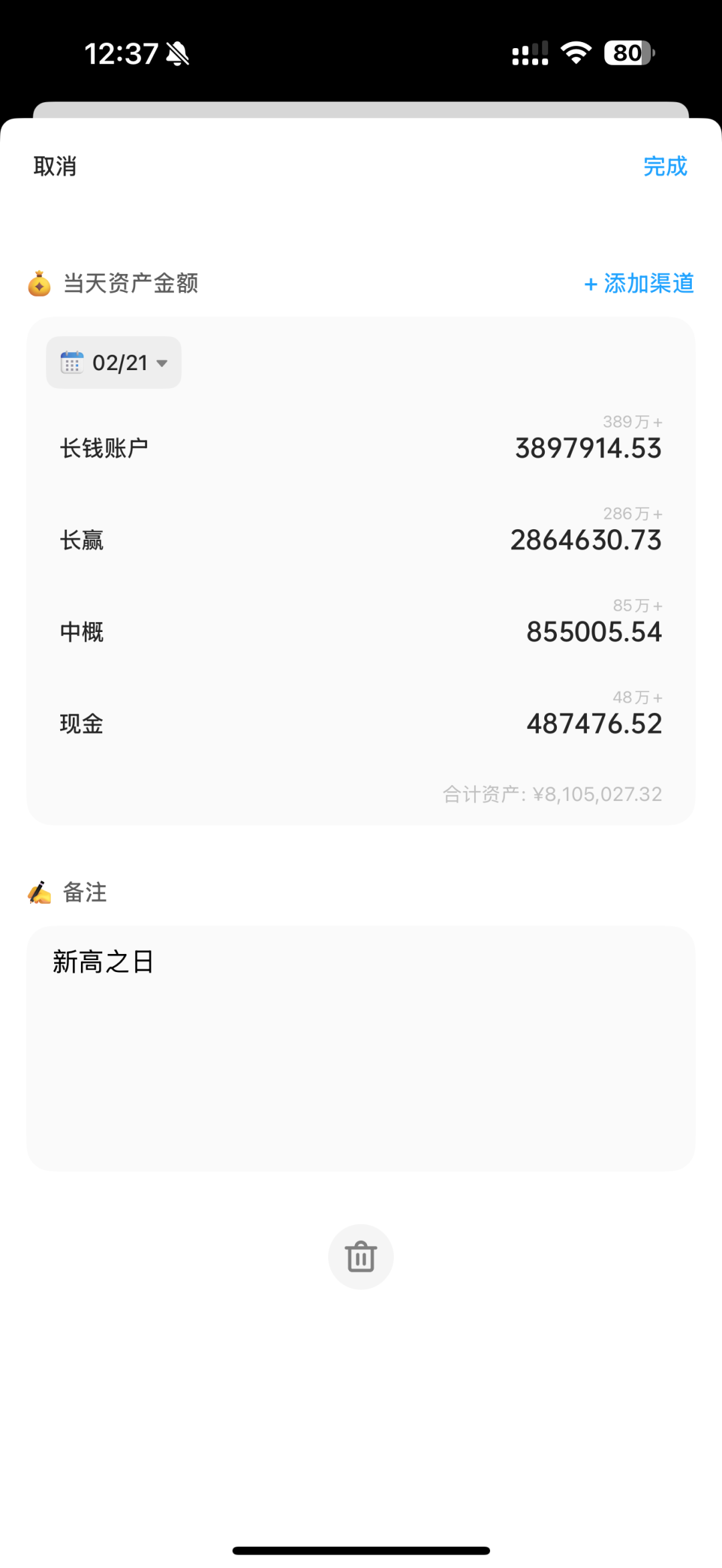Image resolution: width=722 pixels, height=1568 pixels.
Task: Add a new channel via 添加渠道
Action: 639,283
